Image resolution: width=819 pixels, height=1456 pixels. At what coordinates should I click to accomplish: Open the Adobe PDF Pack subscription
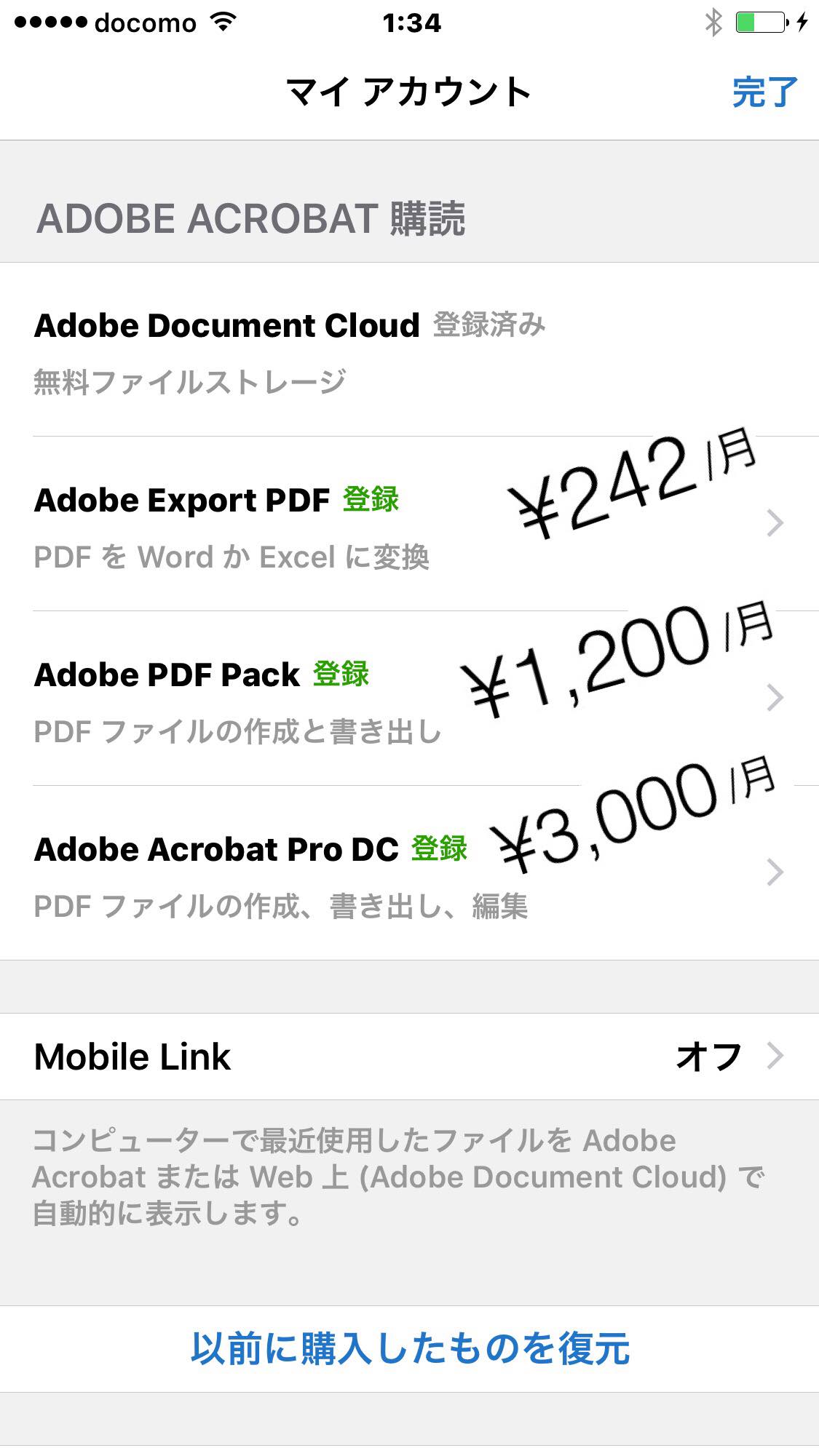(x=408, y=699)
